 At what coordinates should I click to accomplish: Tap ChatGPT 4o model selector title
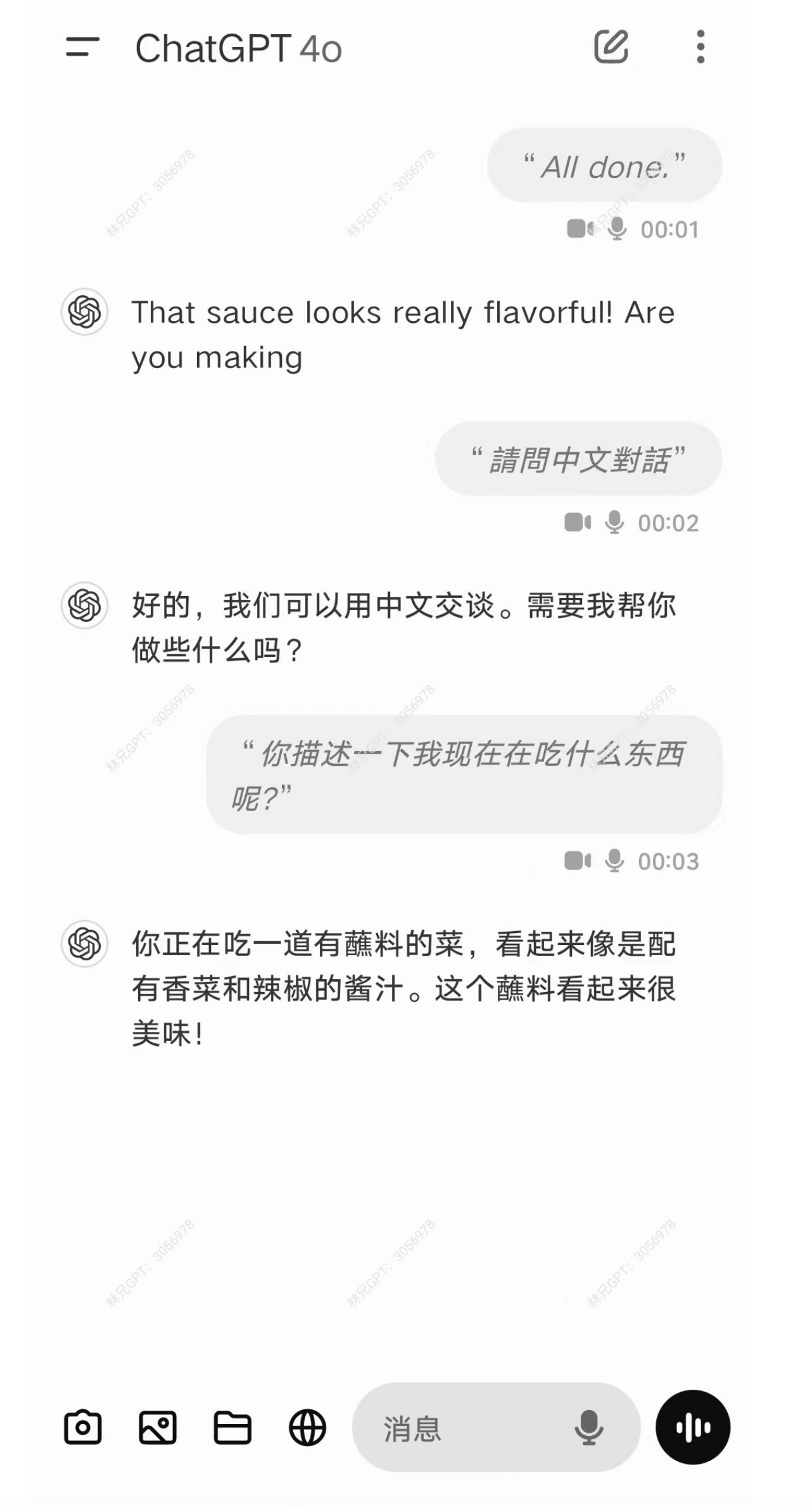238,48
